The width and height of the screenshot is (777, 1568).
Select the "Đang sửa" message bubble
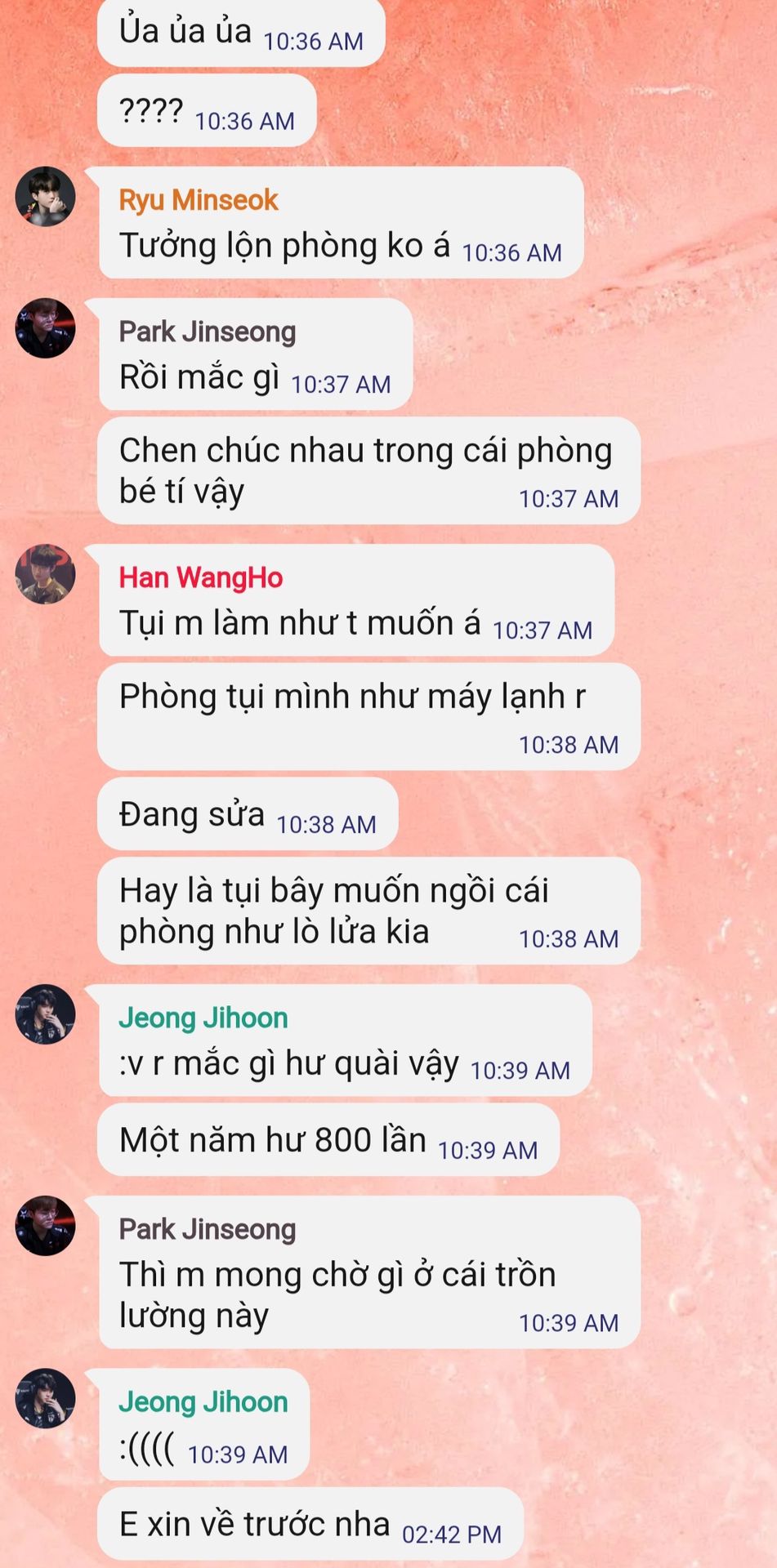pos(248,814)
